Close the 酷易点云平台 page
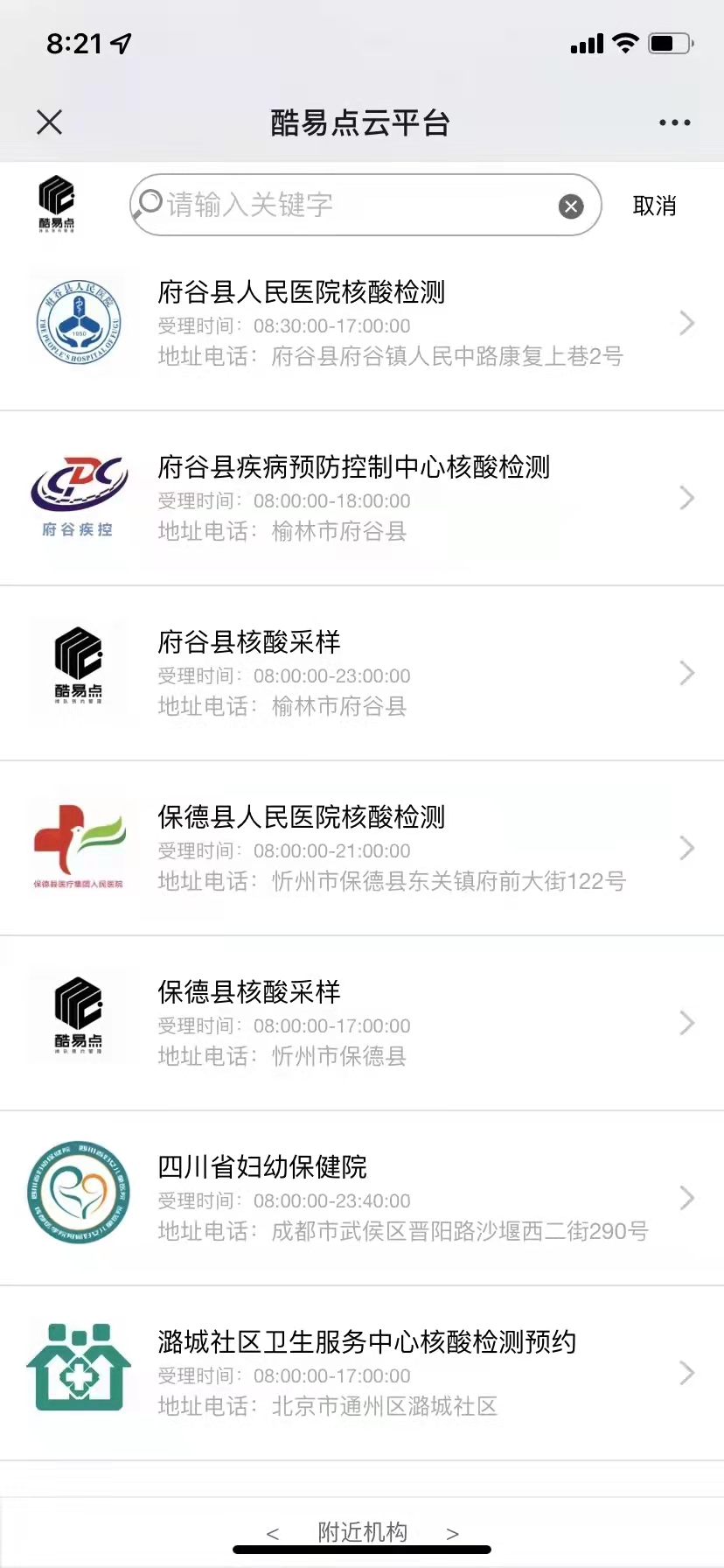The width and height of the screenshot is (724, 1568). pyautogui.click(x=50, y=122)
